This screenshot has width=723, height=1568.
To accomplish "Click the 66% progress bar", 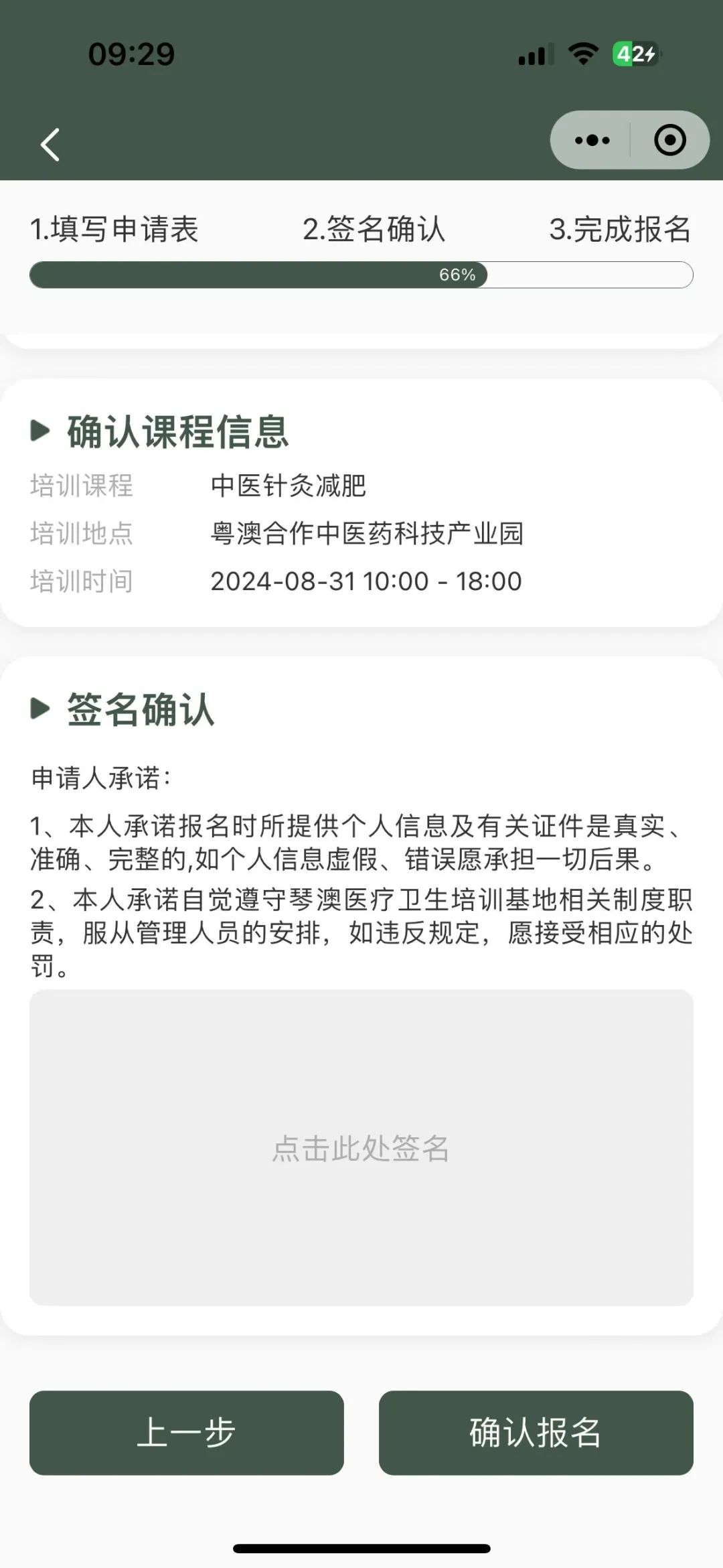I will pyautogui.click(x=361, y=273).
